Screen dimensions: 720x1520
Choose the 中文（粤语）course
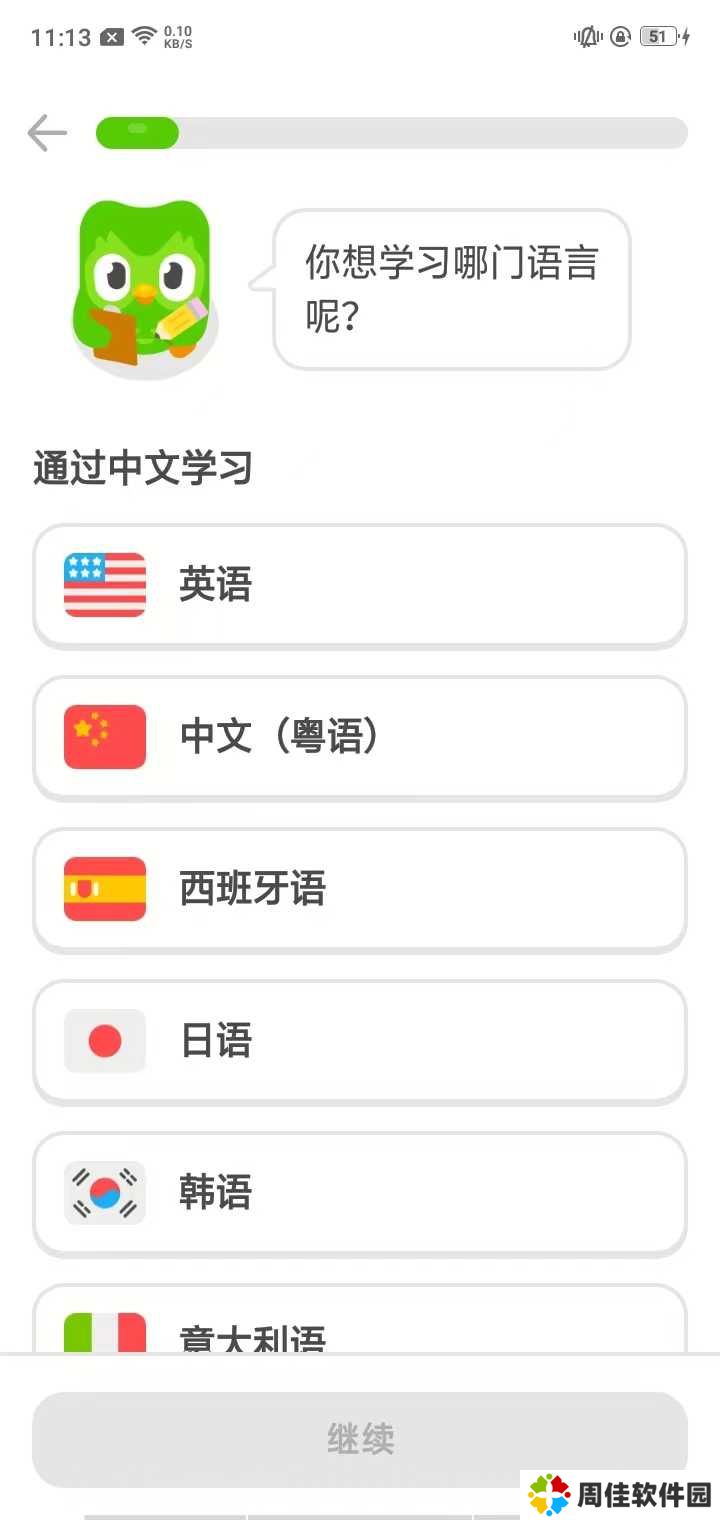coord(360,737)
